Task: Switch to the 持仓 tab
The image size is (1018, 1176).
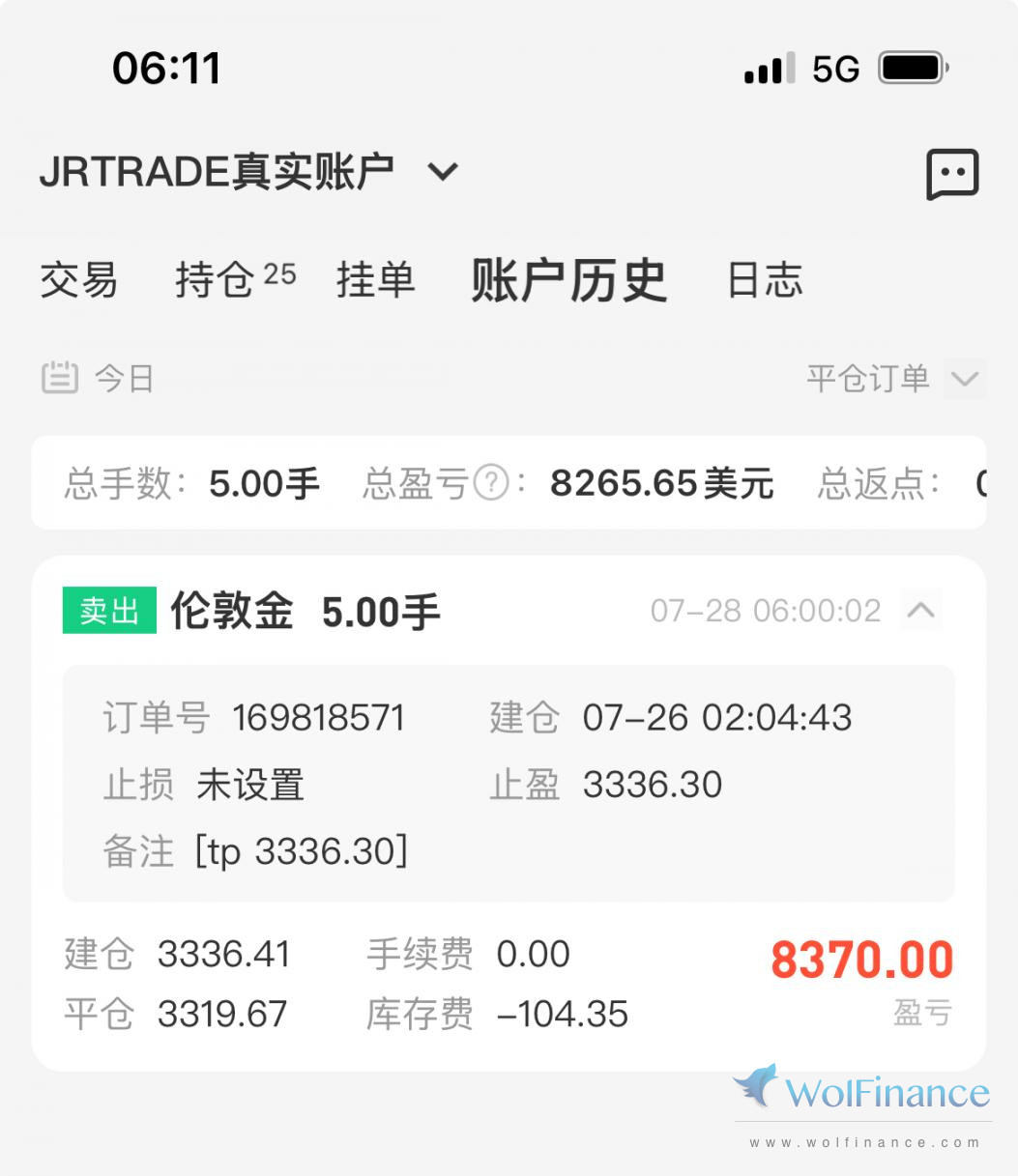Action: point(234,280)
